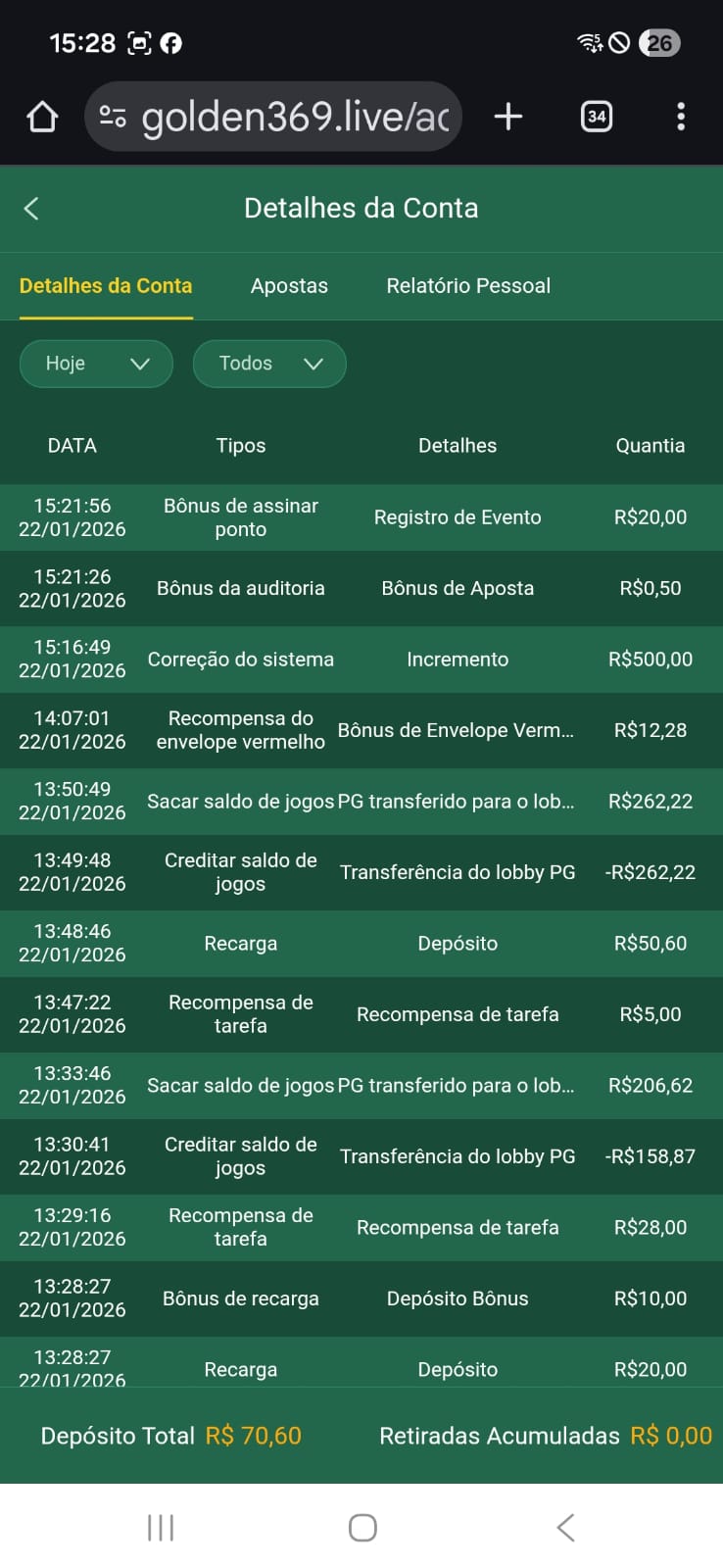Expand the Hoje date filter
This screenshot has height=1568, width=723.
click(96, 364)
